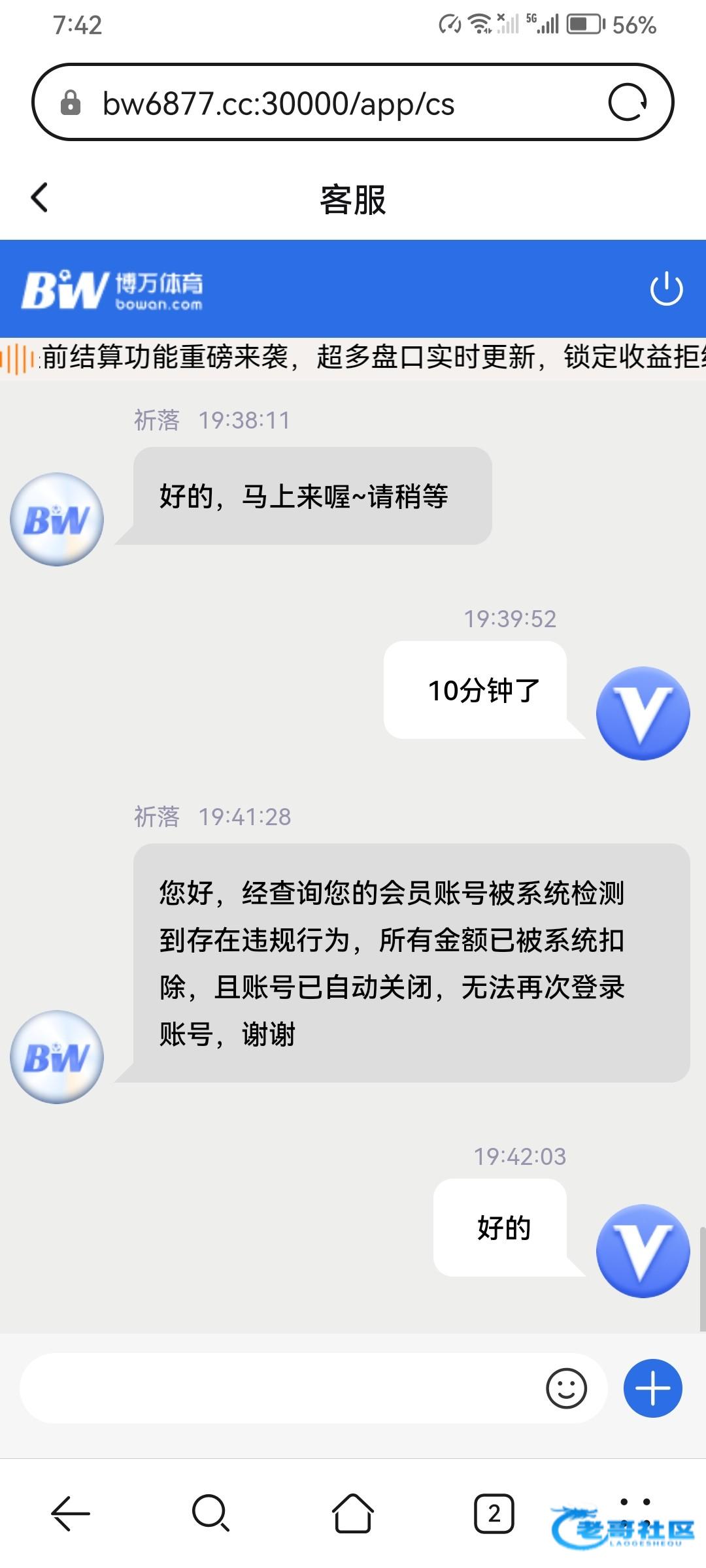Image resolution: width=706 pixels, height=1568 pixels.
Task: Focus the chat message input field
Action: point(275,1388)
